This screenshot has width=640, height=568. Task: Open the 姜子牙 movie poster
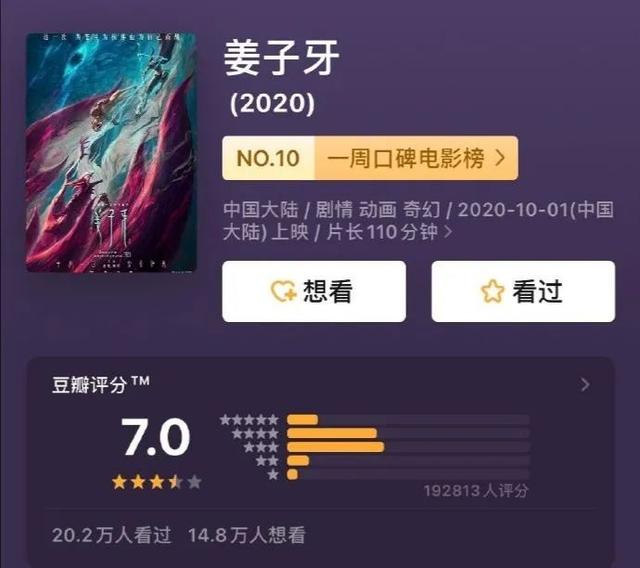click(x=111, y=153)
